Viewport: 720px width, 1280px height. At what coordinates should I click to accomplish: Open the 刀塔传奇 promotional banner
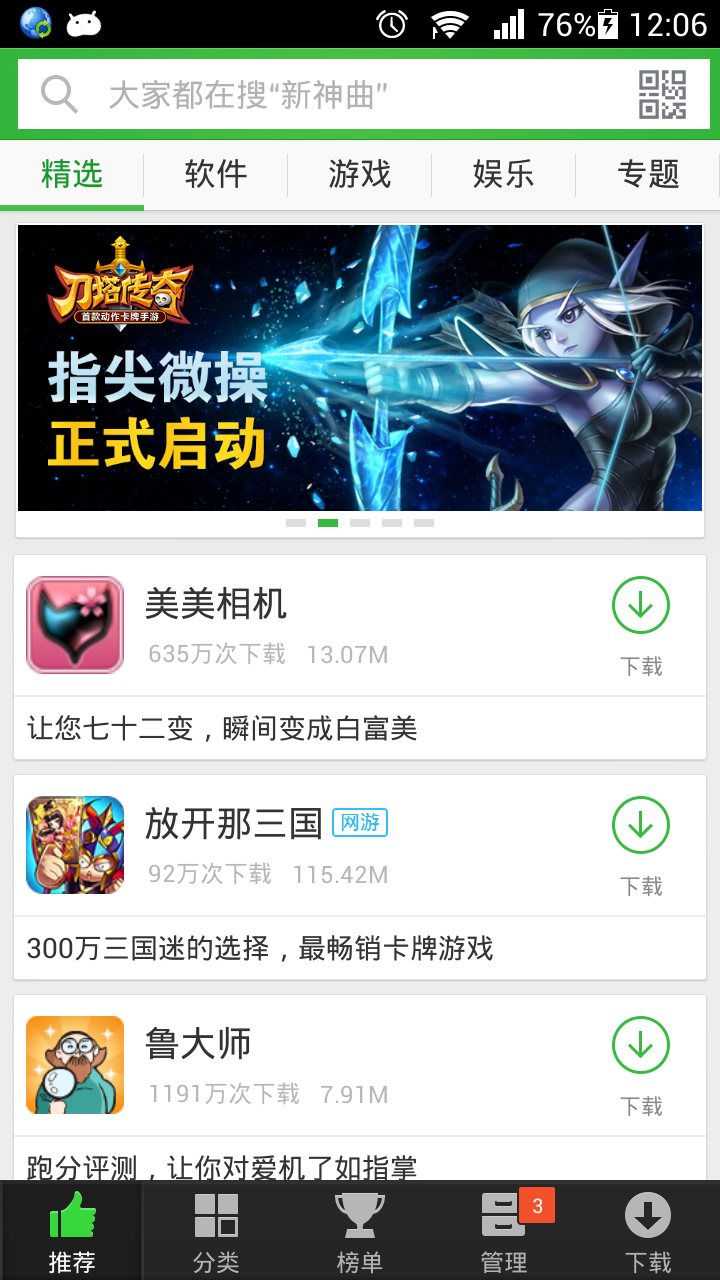pyautogui.click(x=360, y=368)
